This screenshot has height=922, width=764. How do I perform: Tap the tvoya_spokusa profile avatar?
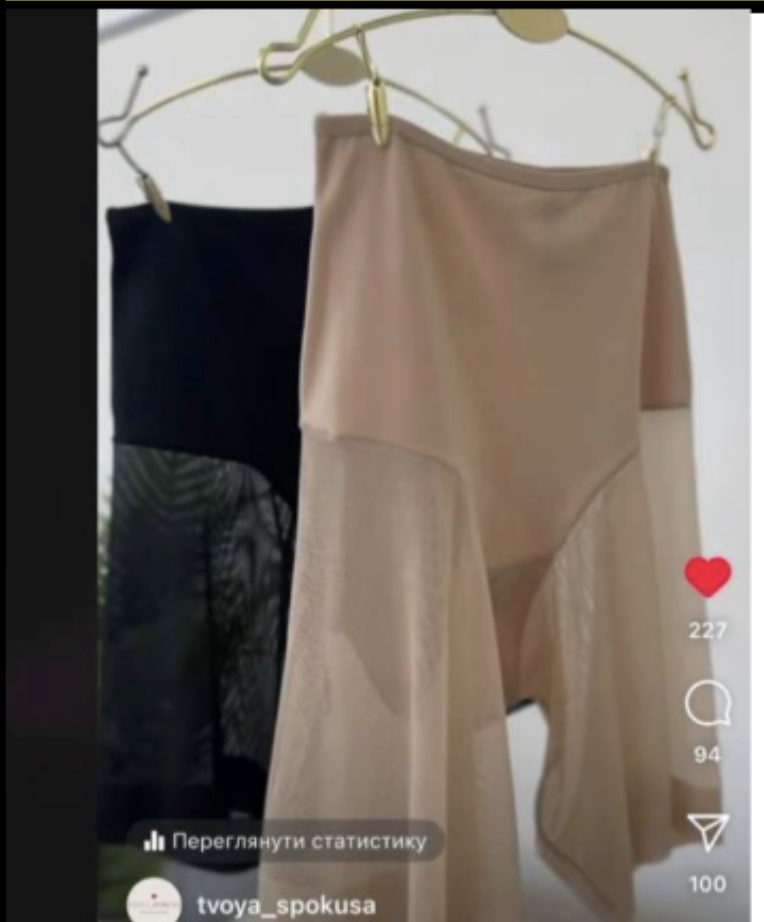[154, 904]
